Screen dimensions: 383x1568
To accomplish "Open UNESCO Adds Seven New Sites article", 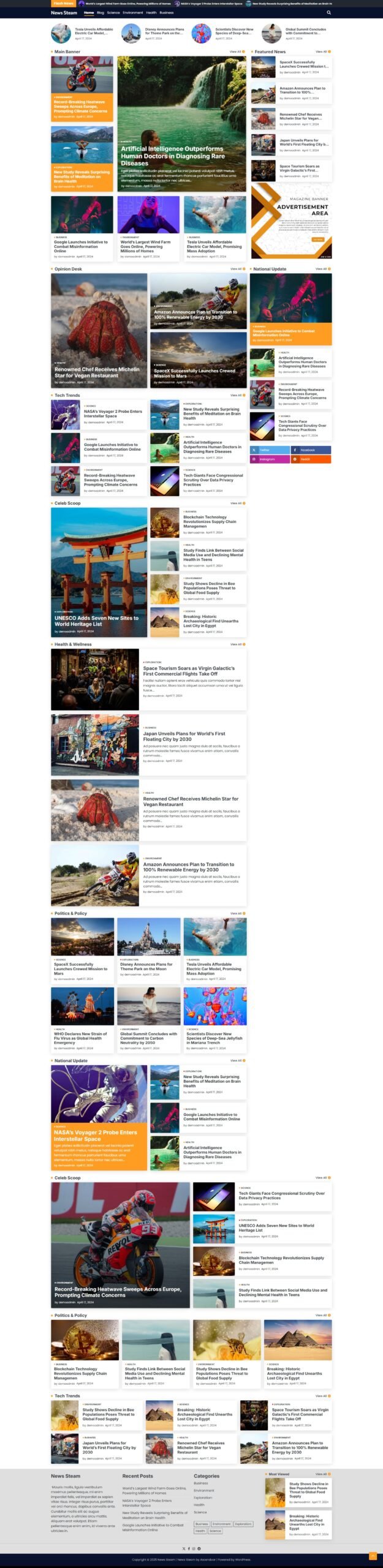I will tap(96, 621).
